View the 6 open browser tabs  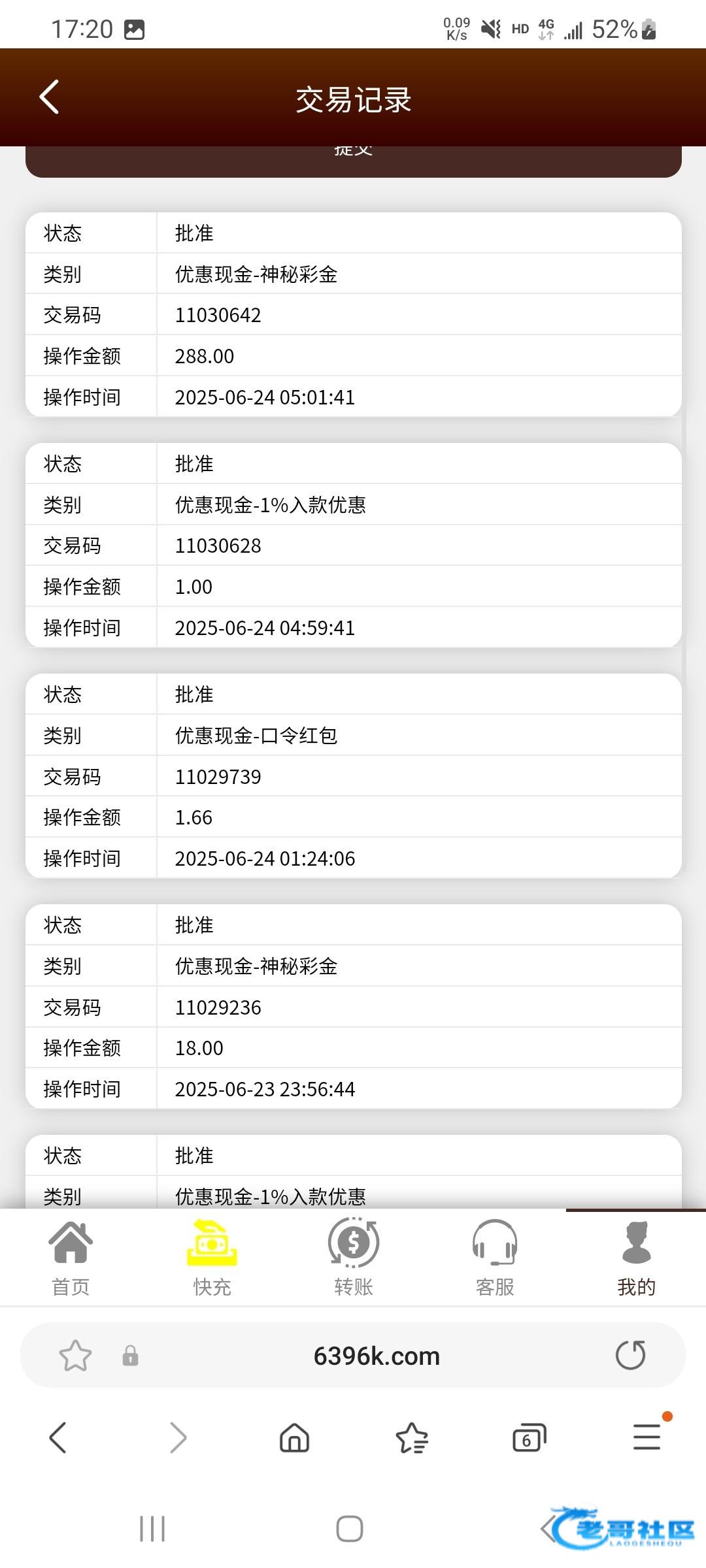pos(529,1438)
